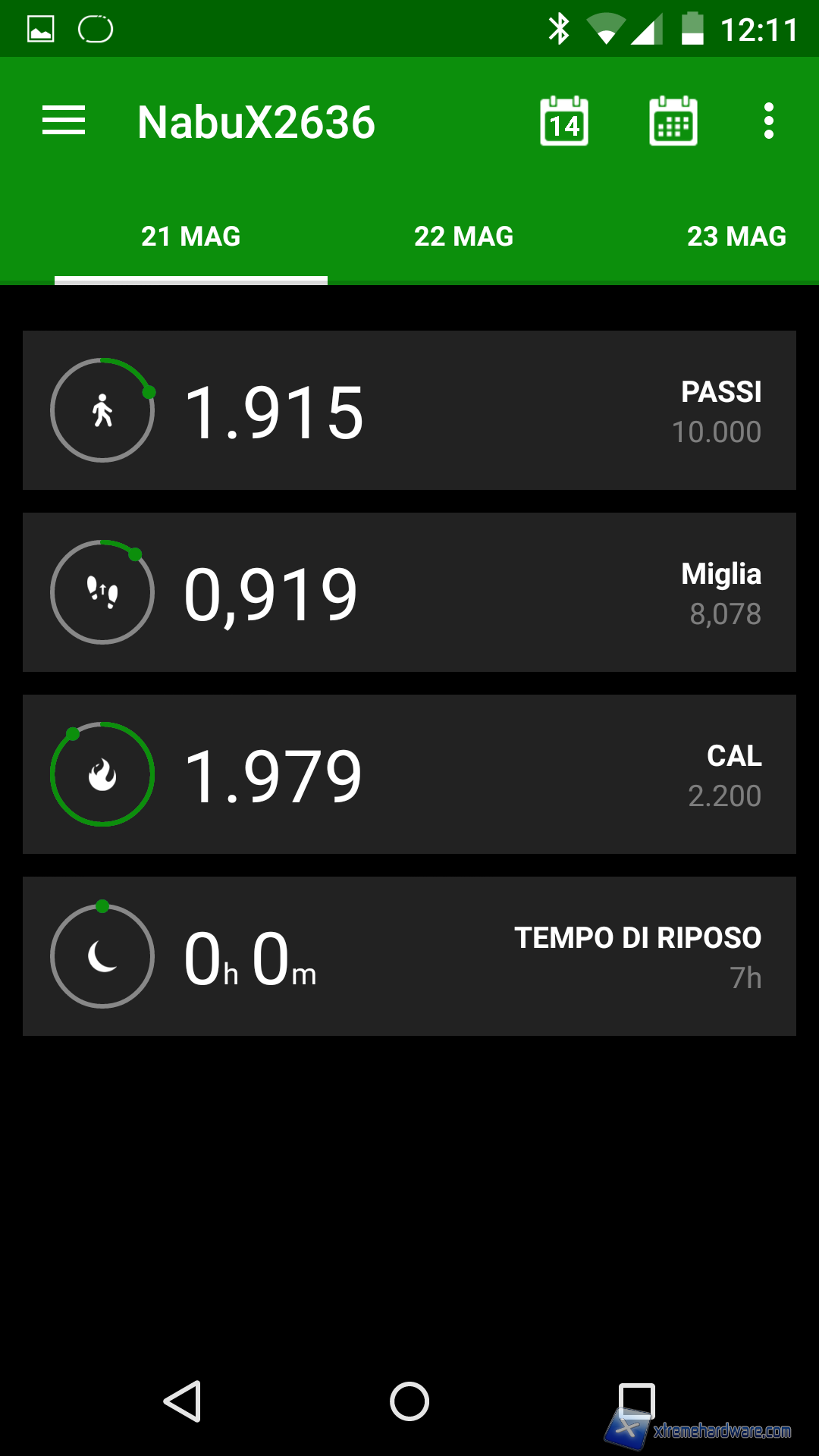Select the 21 MAG tab
The image size is (819, 1456).
(x=191, y=237)
